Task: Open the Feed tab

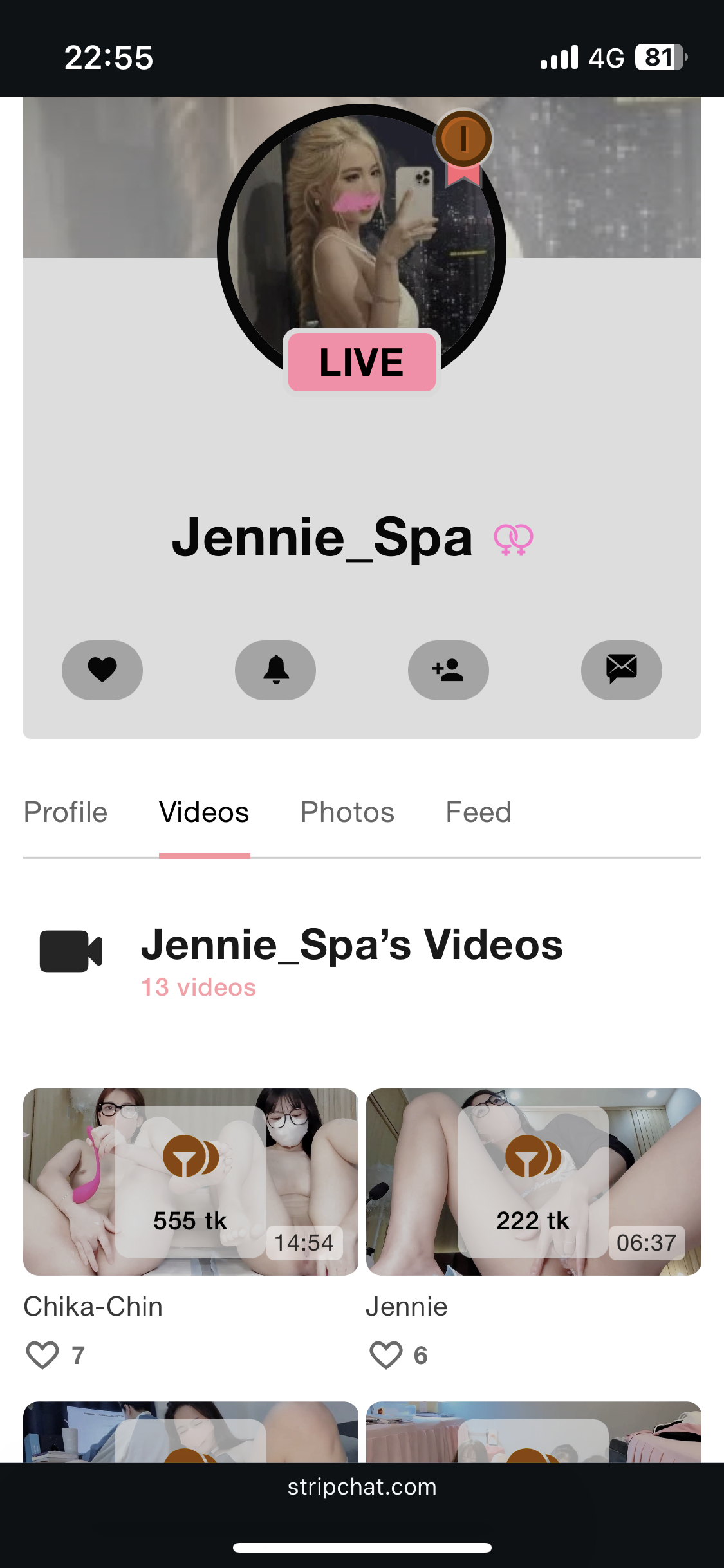Action: tap(478, 812)
